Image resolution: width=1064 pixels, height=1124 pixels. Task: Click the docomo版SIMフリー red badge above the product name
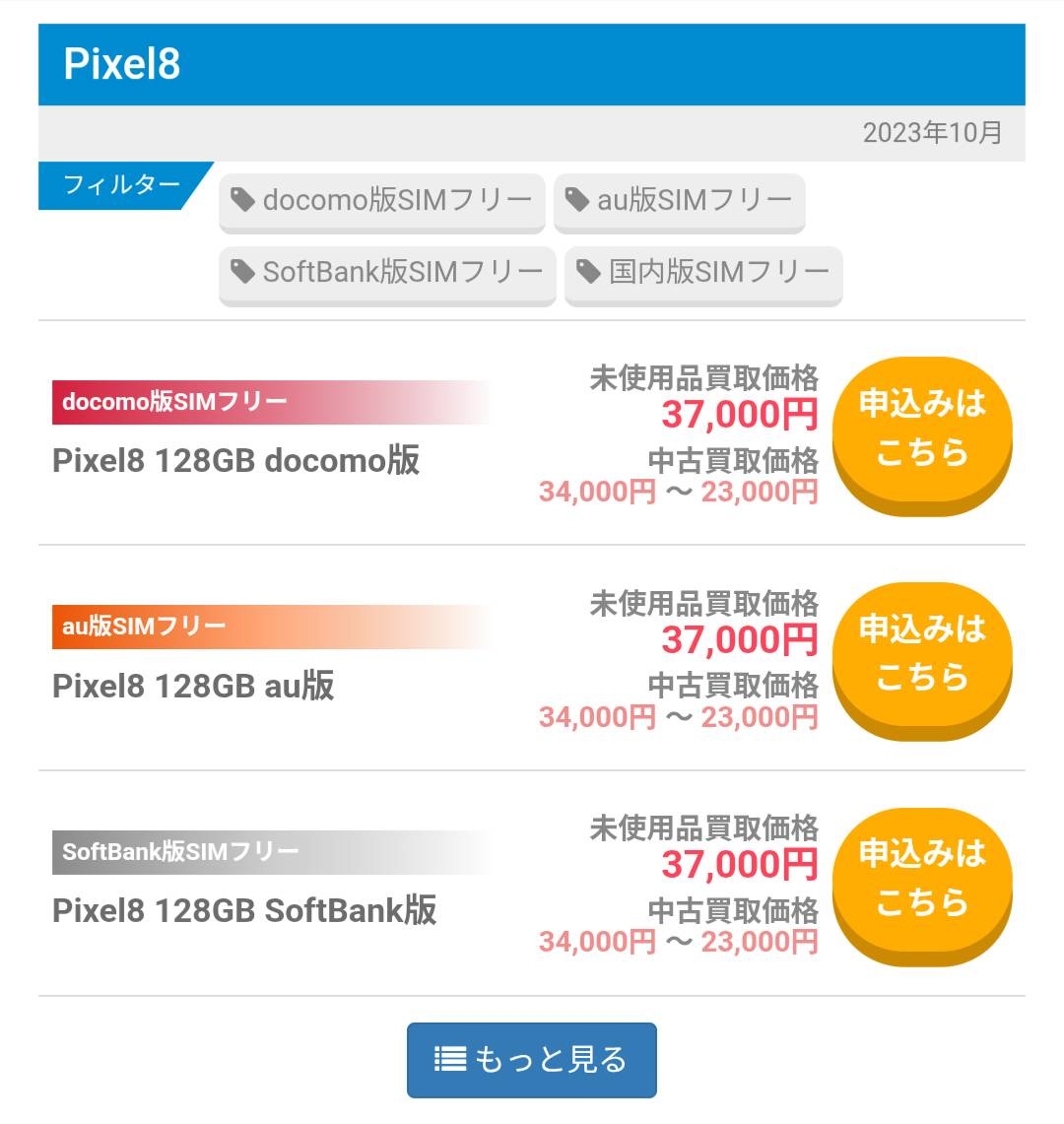tap(172, 401)
